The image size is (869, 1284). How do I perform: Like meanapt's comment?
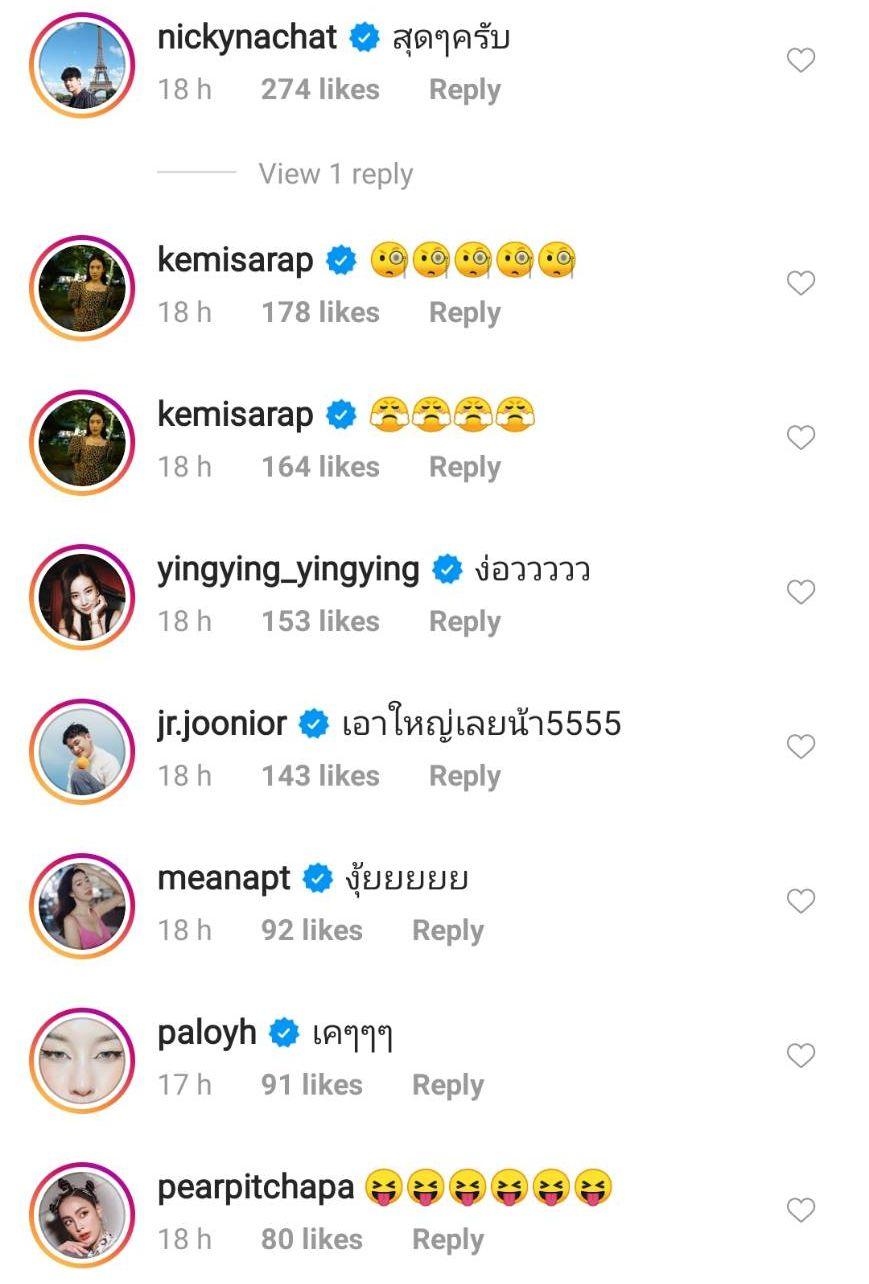[801, 902]
